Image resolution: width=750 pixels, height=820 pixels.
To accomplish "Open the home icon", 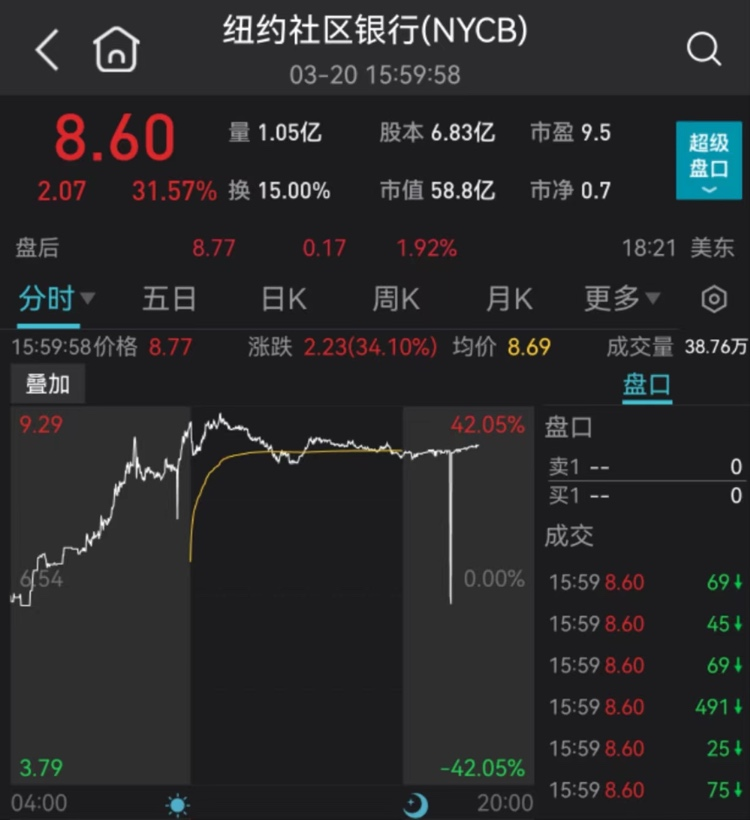I will tap(116, 49).
